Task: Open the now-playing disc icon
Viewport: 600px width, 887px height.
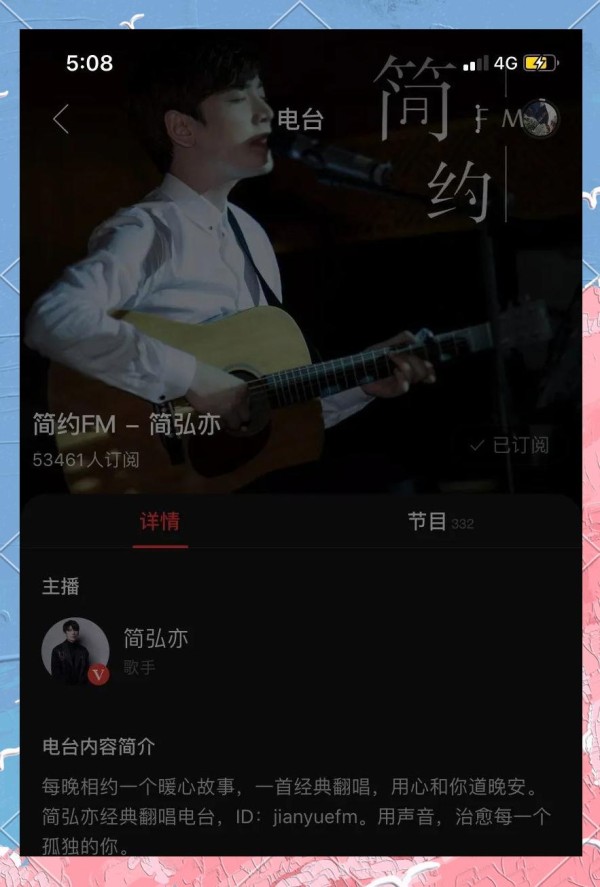Action: click(540, 119)
